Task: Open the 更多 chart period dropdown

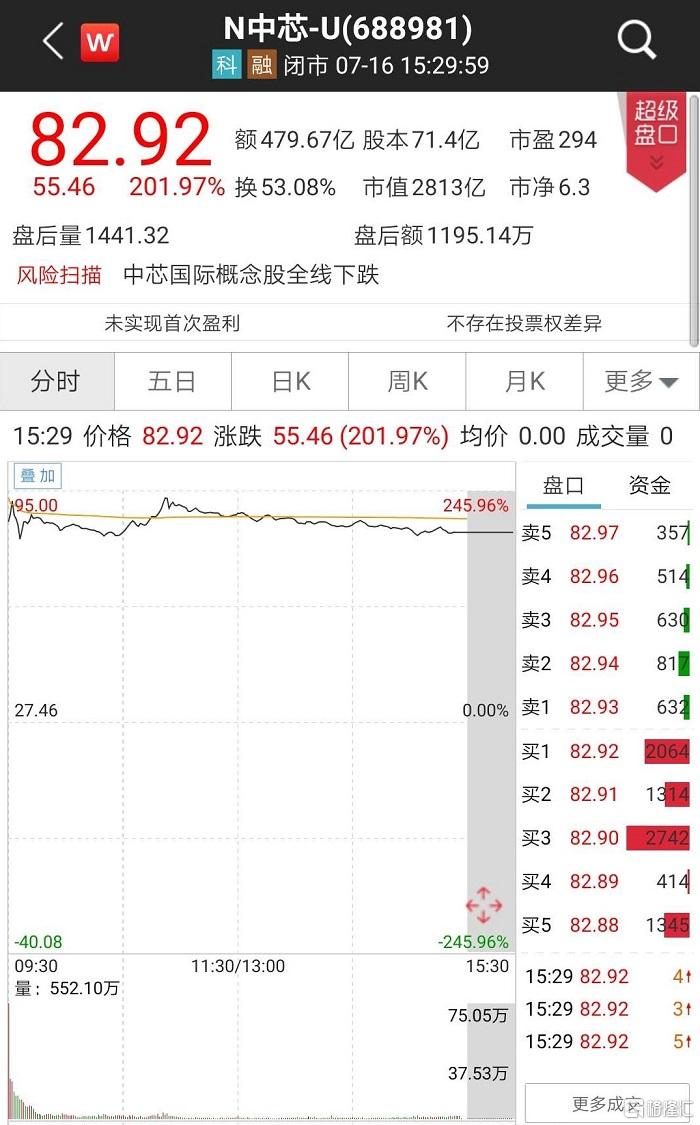Action: pyautogui.click(x=640, y=381)
